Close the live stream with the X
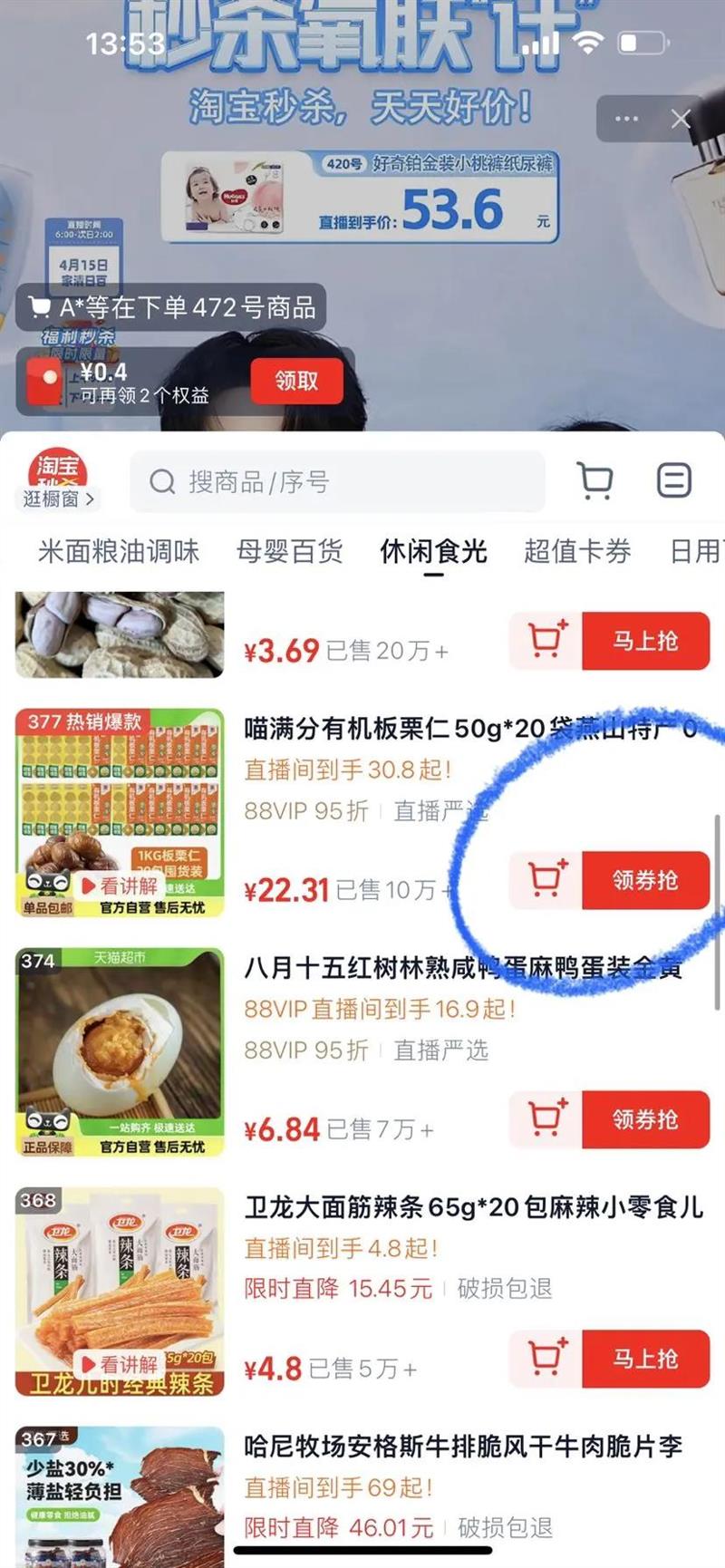725x1568 pixels. click(681, 119)
